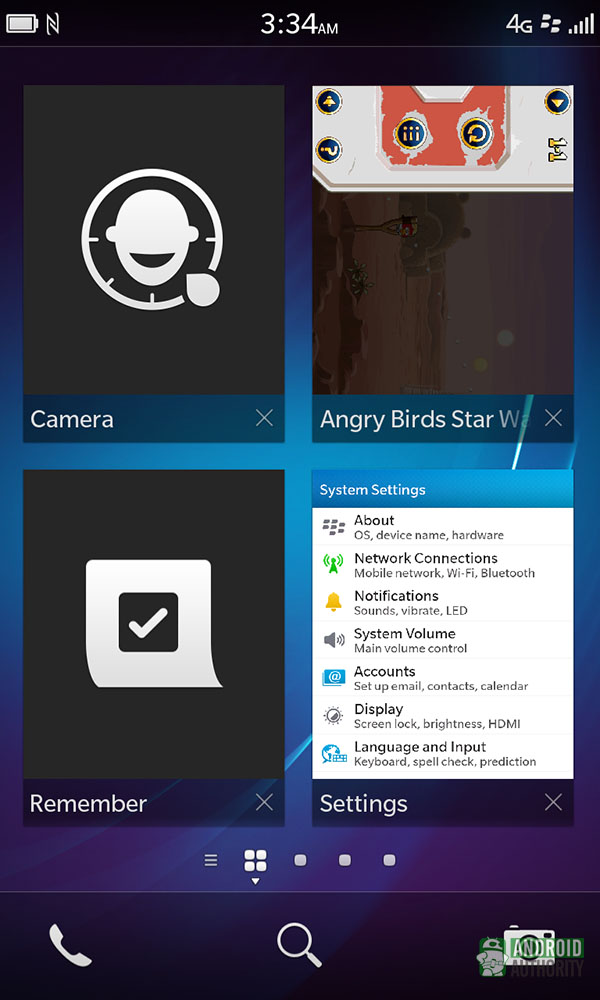The height and width of the screenshot is (1000, 600).
Task: Close the Camera app
Action: [264, 418]
